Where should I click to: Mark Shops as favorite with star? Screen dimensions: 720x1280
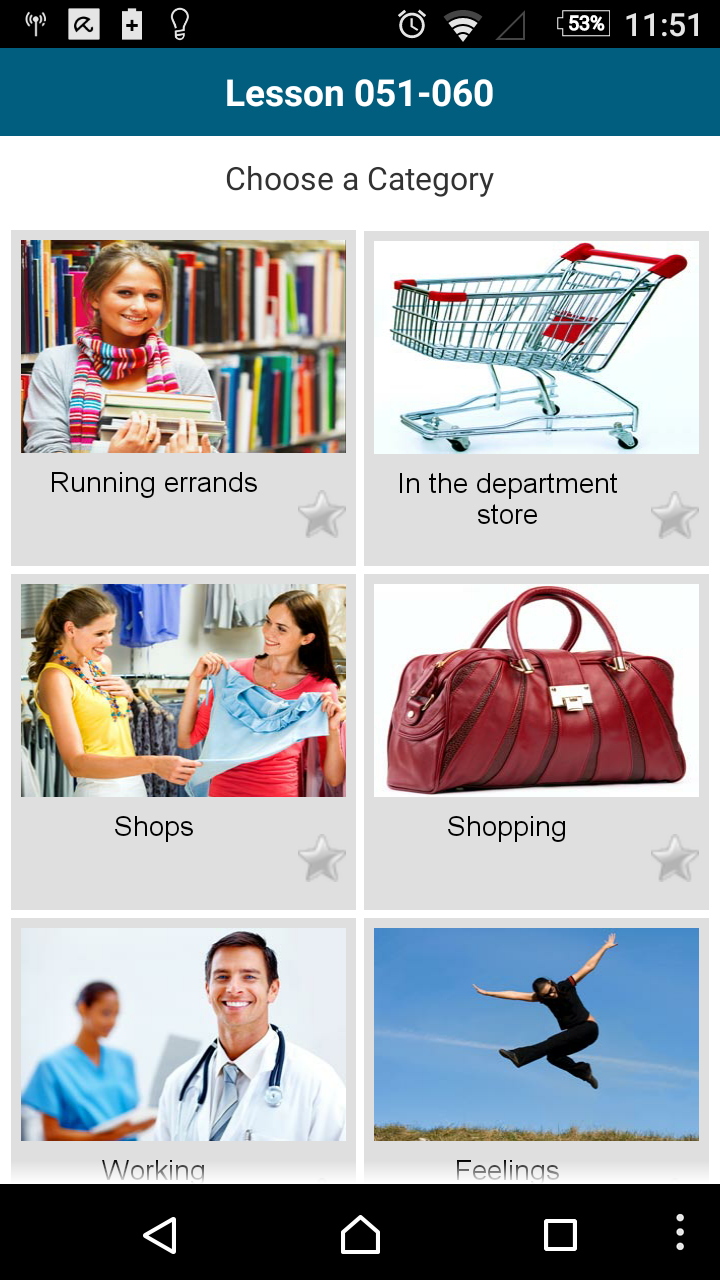pyautogui.click(x=322, y=858)
